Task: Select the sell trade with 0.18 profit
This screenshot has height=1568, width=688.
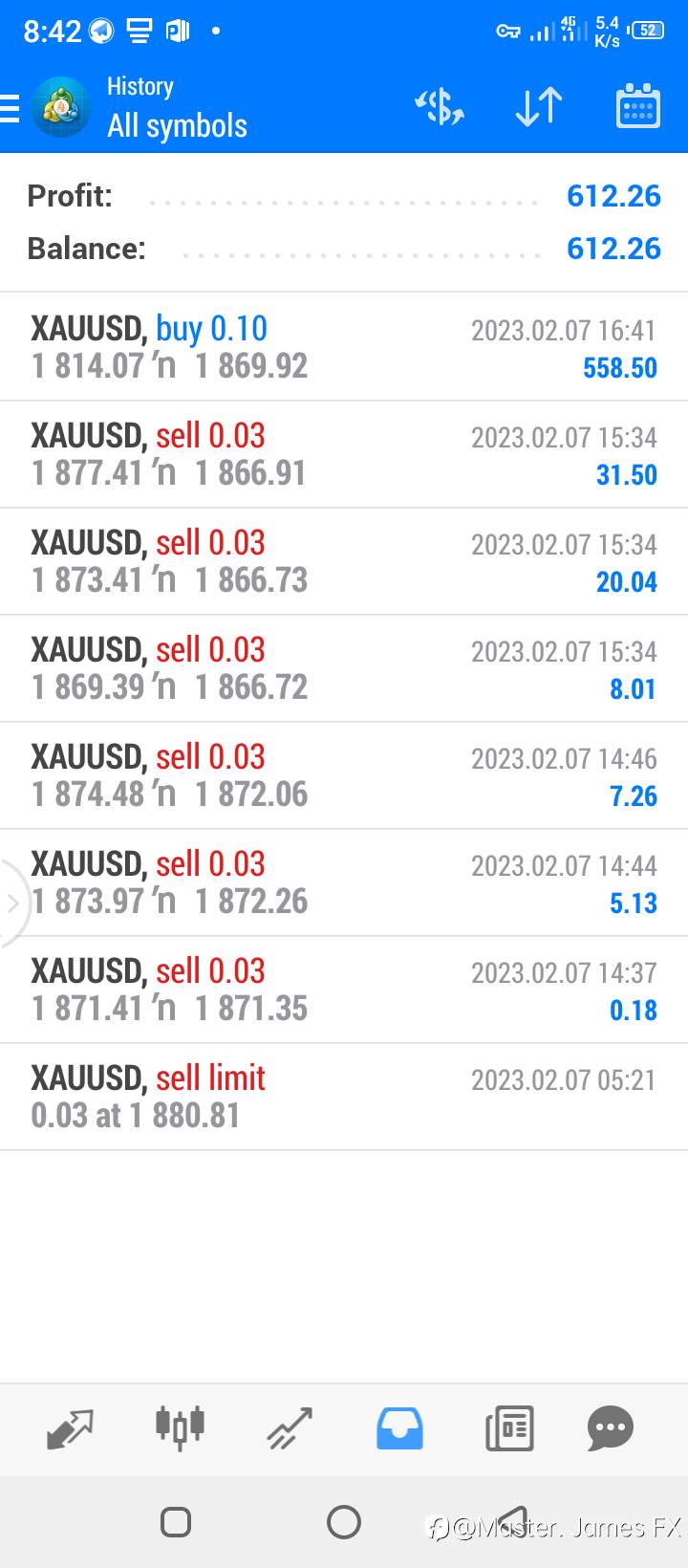Action: coord(344,990)
